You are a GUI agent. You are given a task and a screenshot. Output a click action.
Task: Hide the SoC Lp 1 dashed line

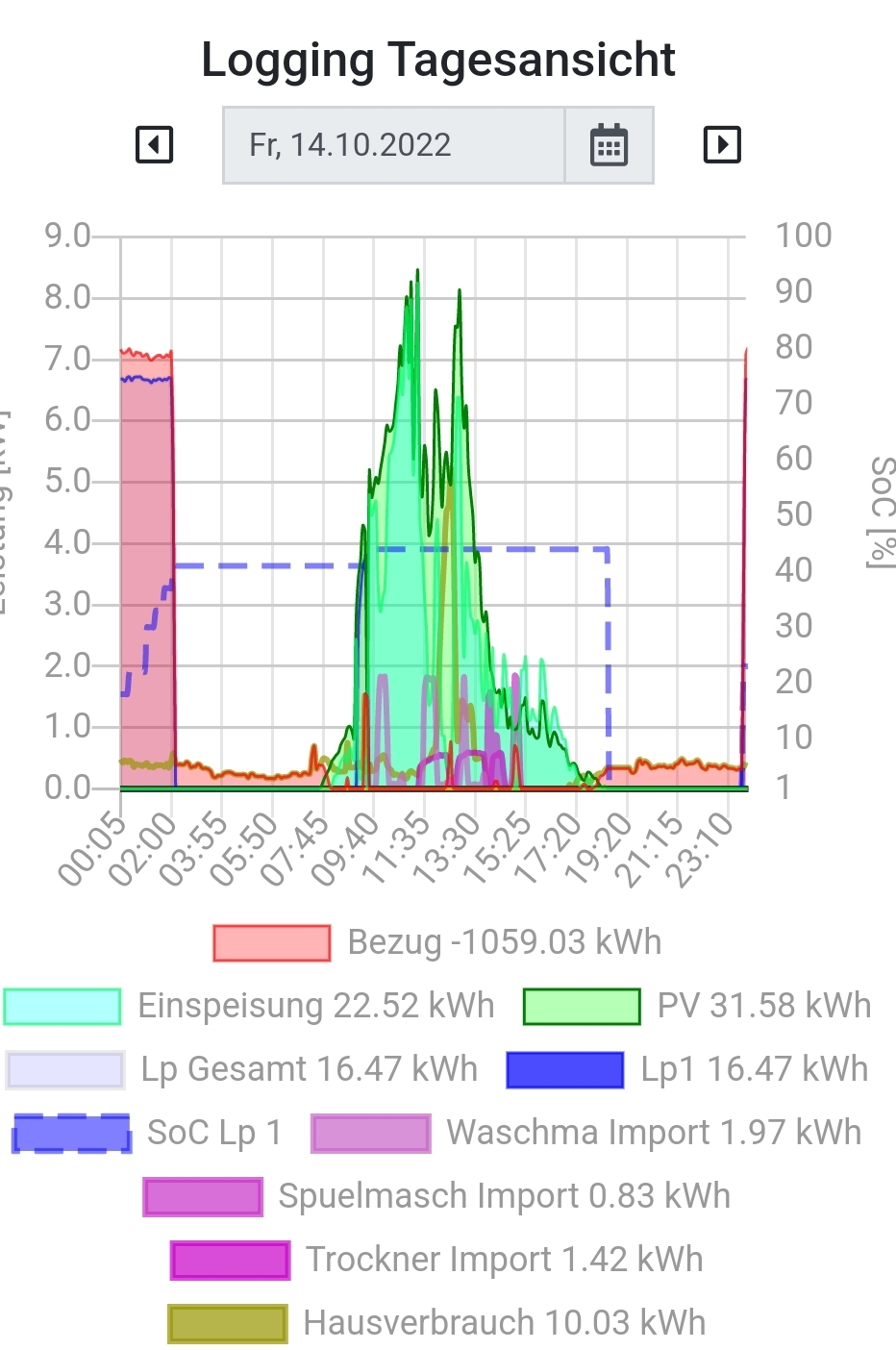click(x=148, y=1133)
